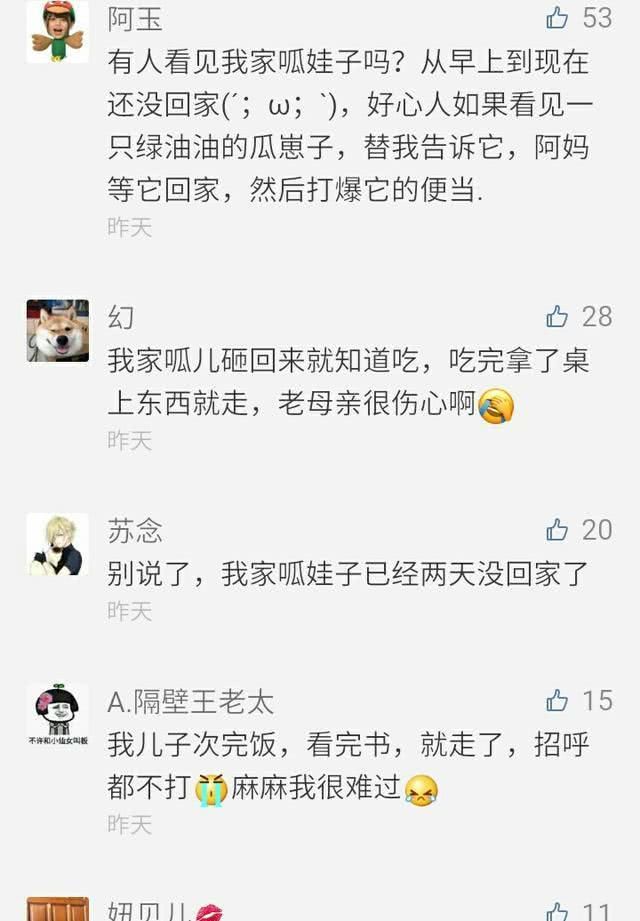Viewport: 640px width, 921px height.
Task: Like 阿玉's comment with 53 likes
Action: (x=558, y=18)
